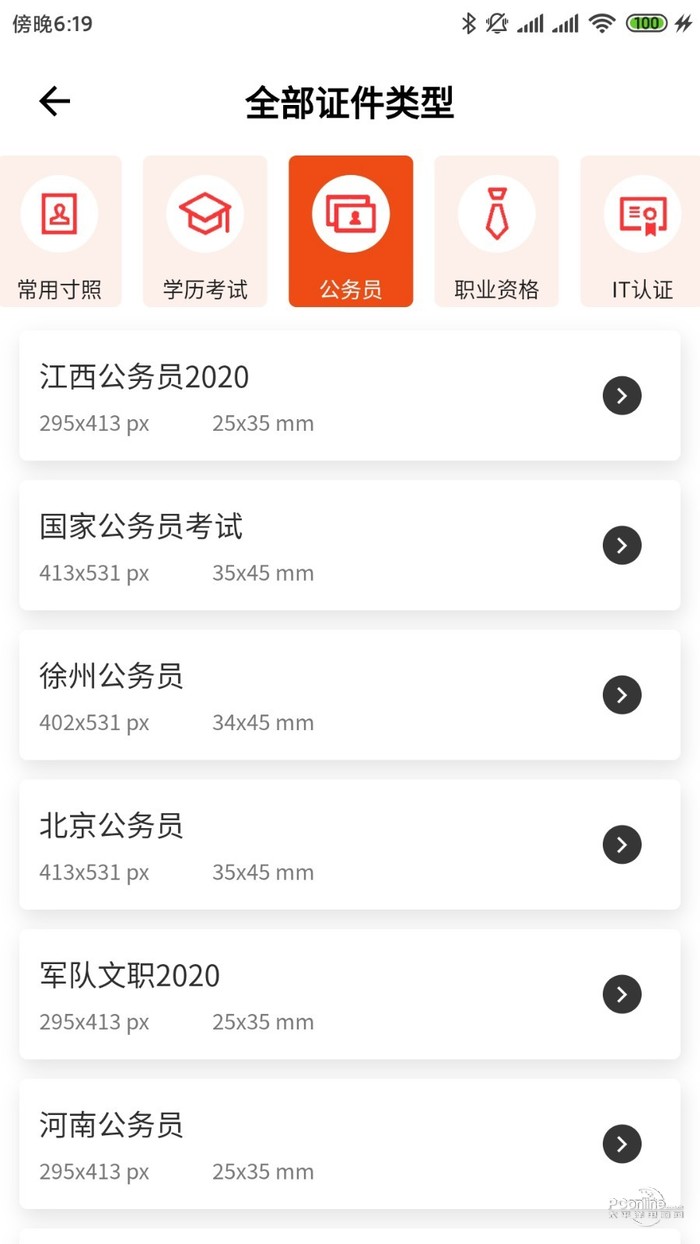Go back using the arrow icon

[x=55, y=101]
